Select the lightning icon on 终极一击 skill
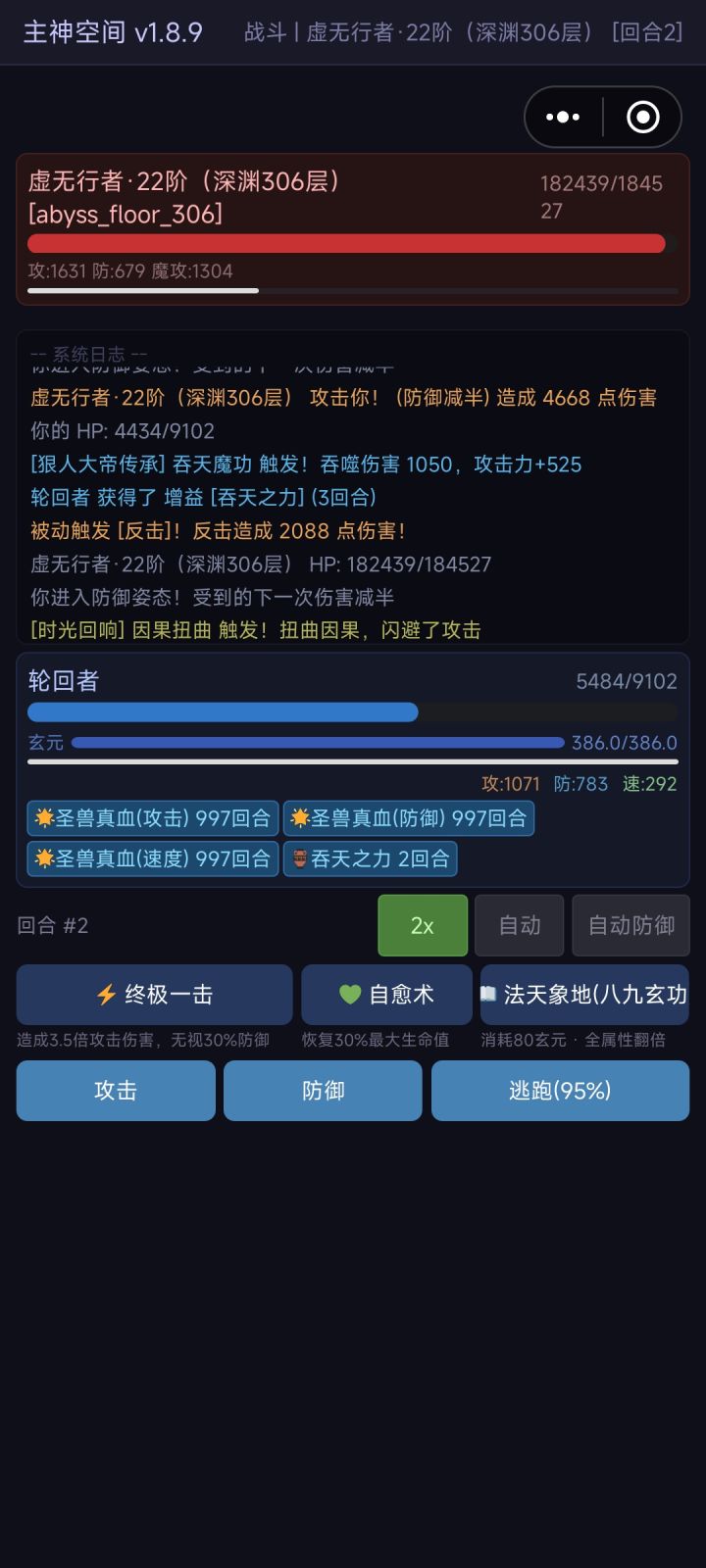This screenshot has width=706, height=1568. 105,994
